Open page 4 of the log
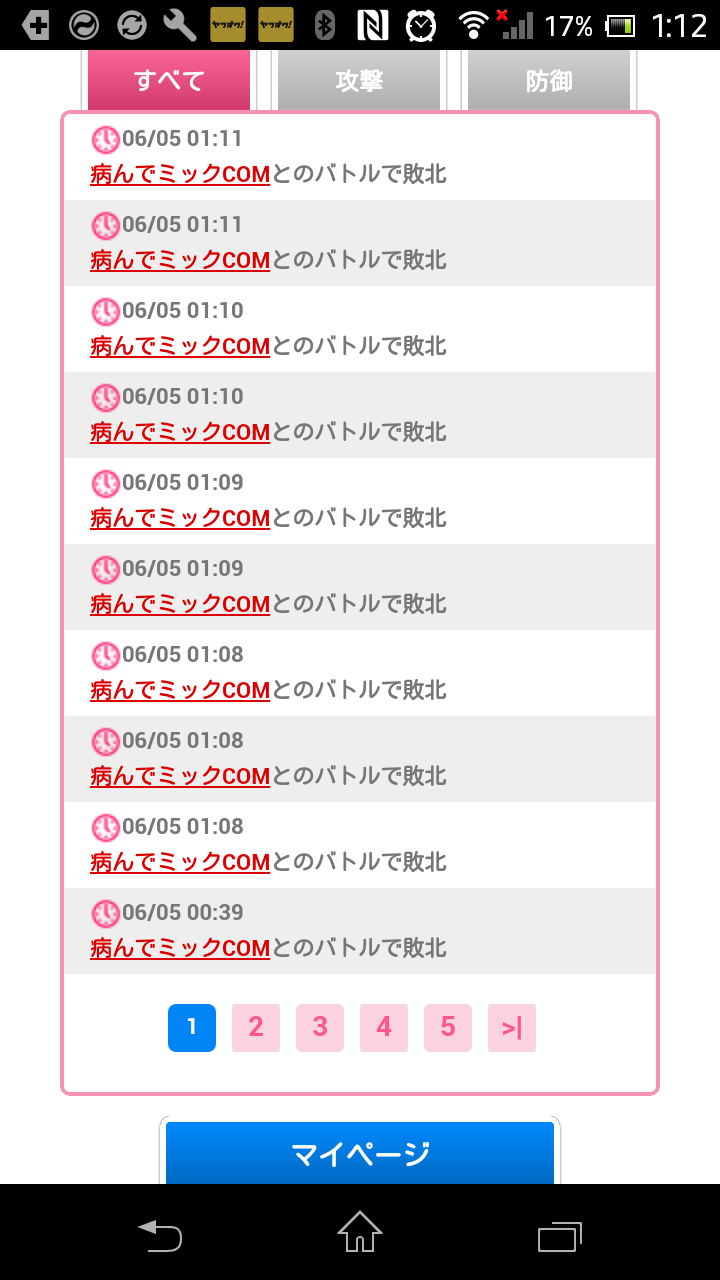Viewport: 720px width, 1280px height. [x=384, y=1028]
